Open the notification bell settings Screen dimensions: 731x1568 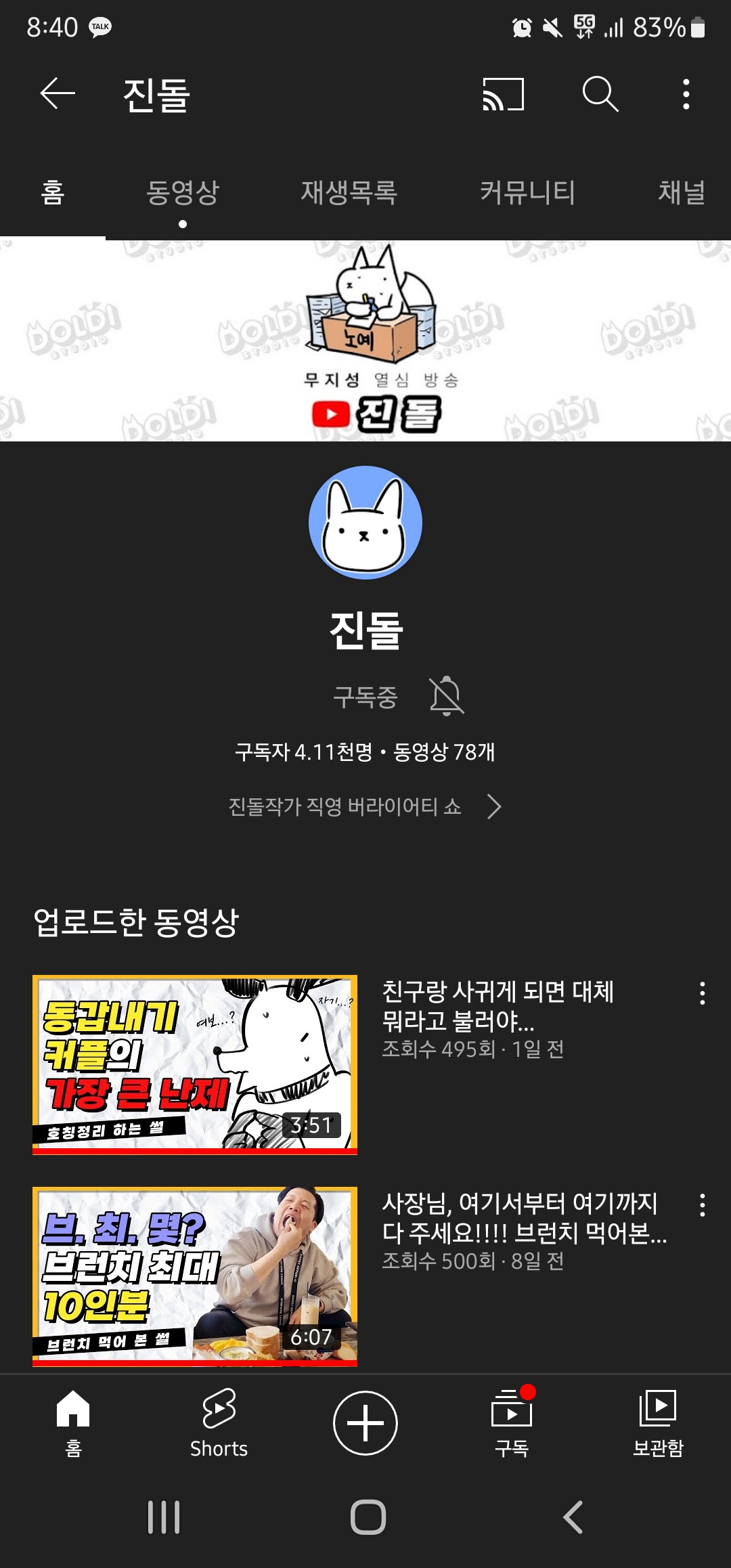(447, 695)
